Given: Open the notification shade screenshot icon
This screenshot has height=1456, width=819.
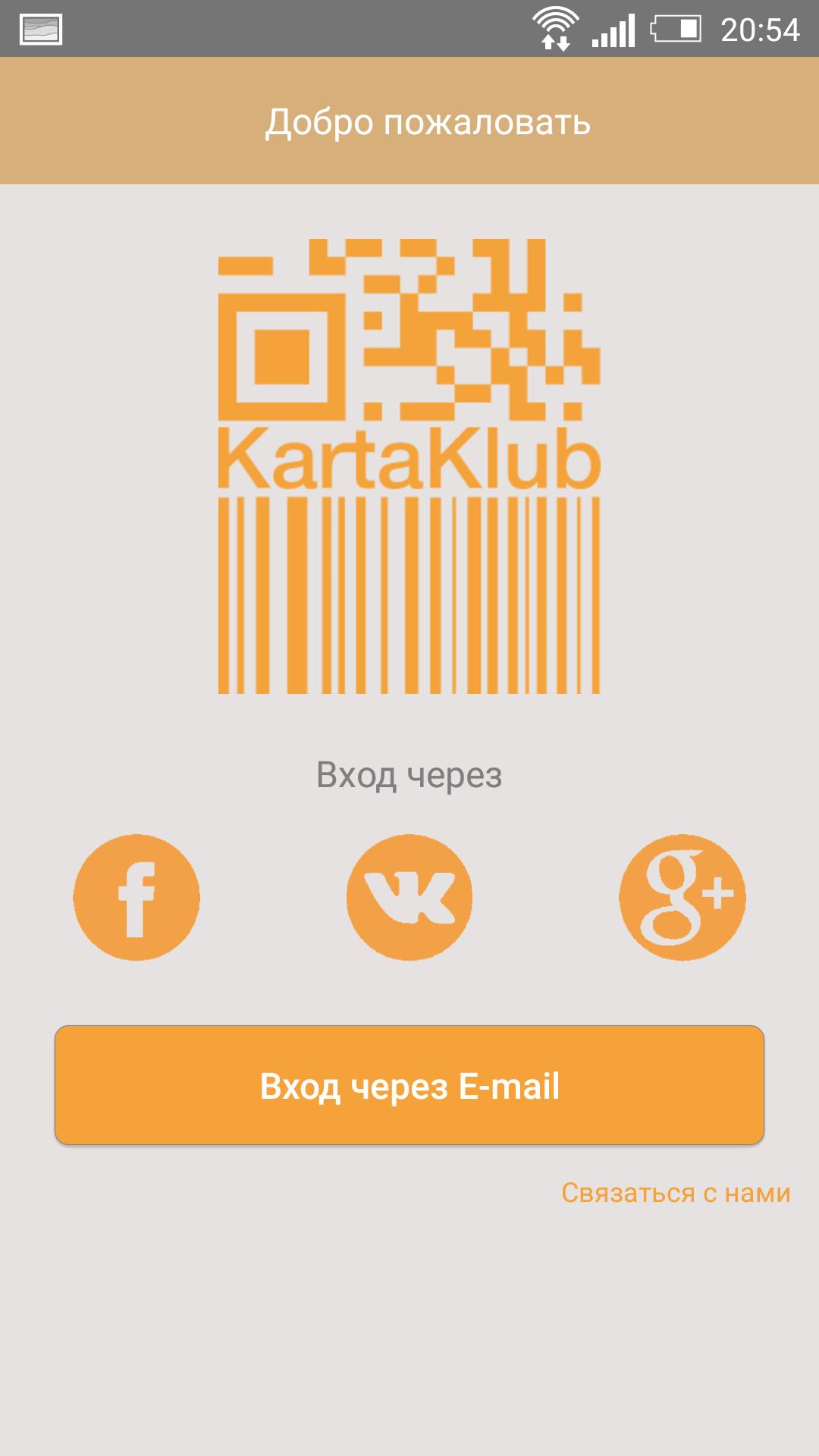Looking at the screenshot, I should 42,29.
